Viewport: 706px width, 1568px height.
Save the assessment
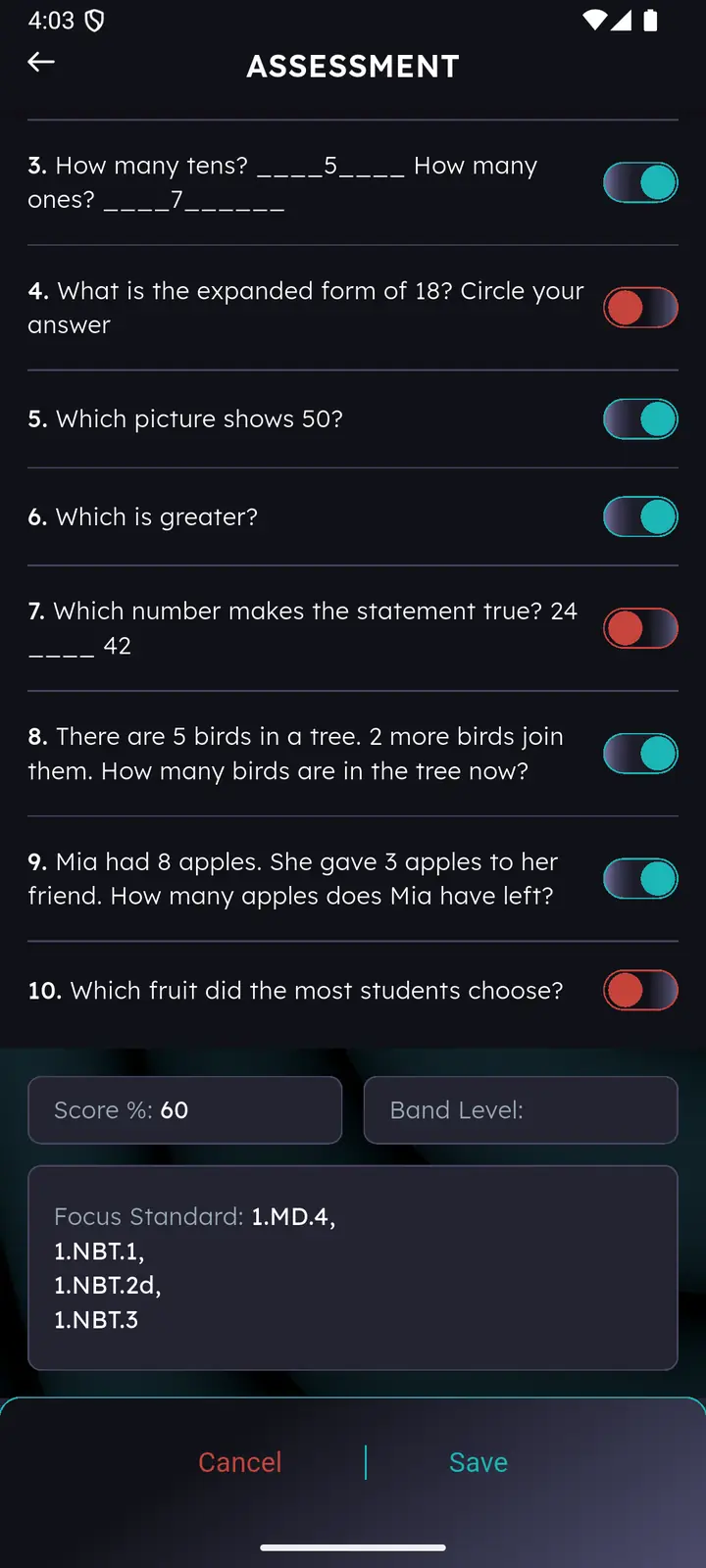pyautogui.click(x=479, y=1462)
